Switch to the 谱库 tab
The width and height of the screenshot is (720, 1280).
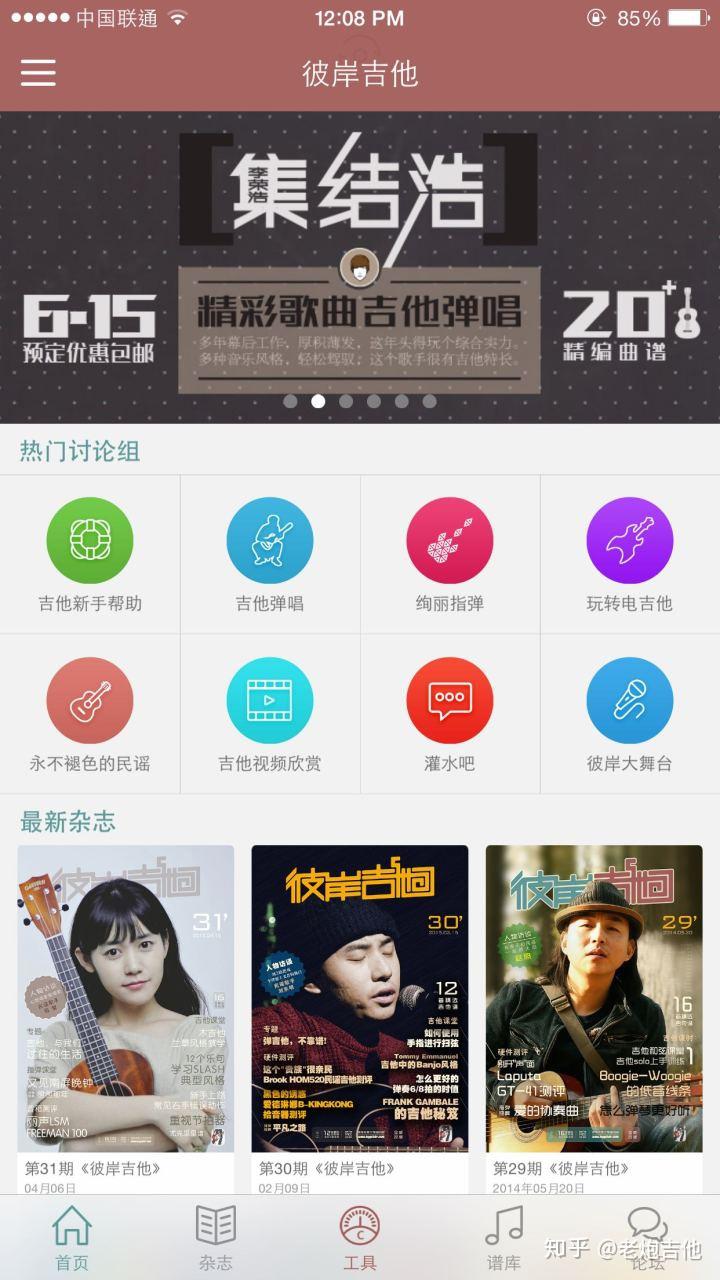click(x=504, y=1238)
